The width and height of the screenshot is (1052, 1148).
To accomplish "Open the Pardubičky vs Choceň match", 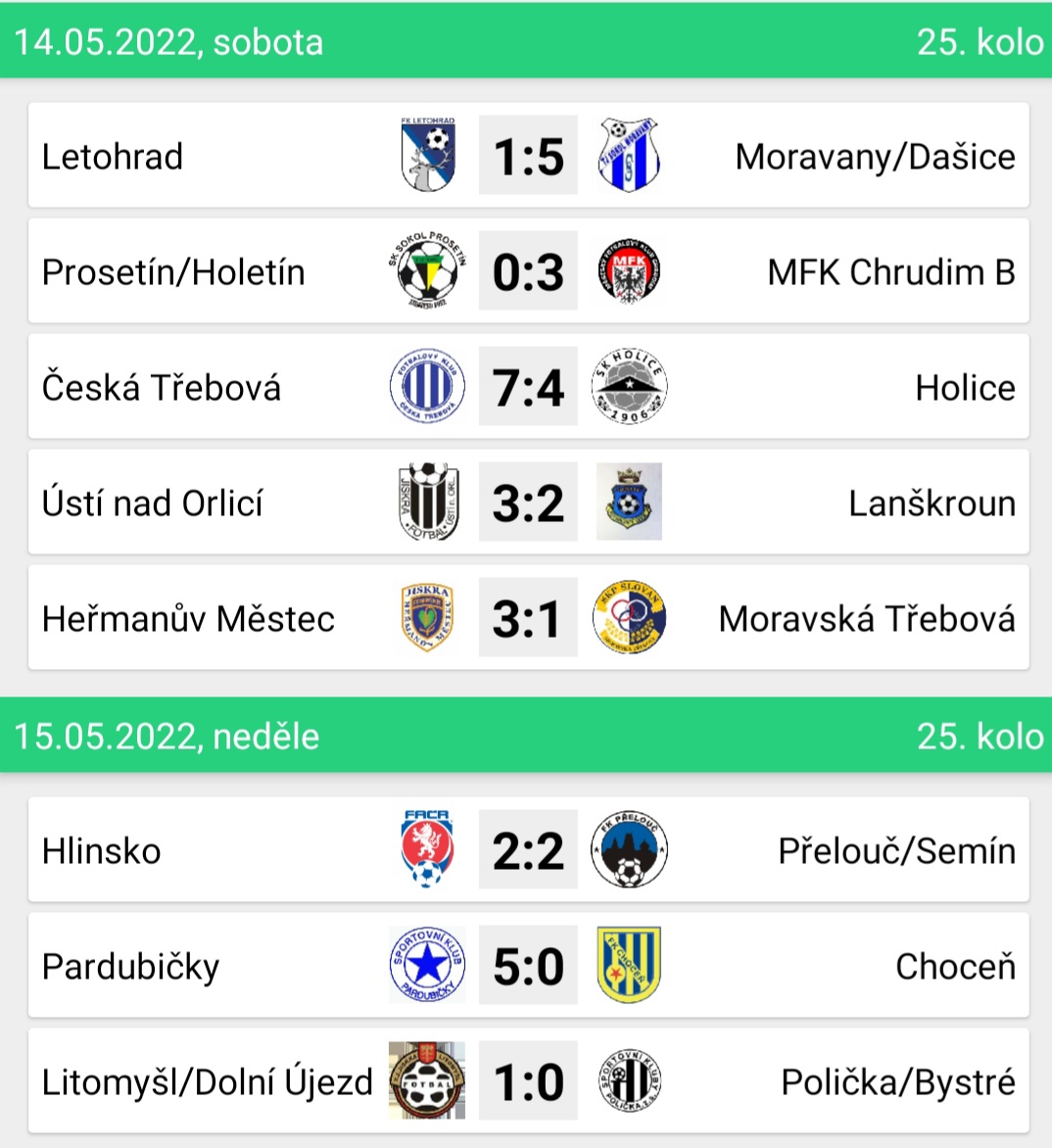I will point(528,966).
